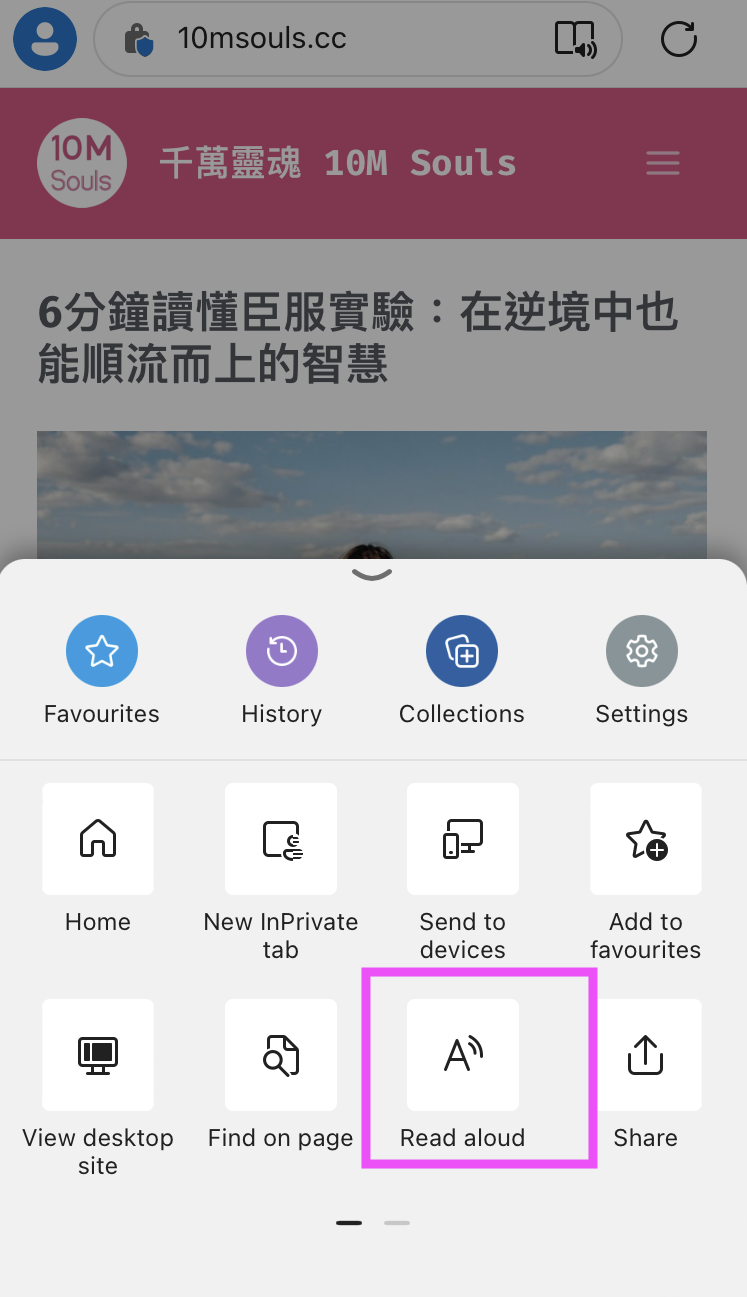This screenshot has height=1297, width=747.
Task: Choose Find on page
Action: (x=281, y=1055)
